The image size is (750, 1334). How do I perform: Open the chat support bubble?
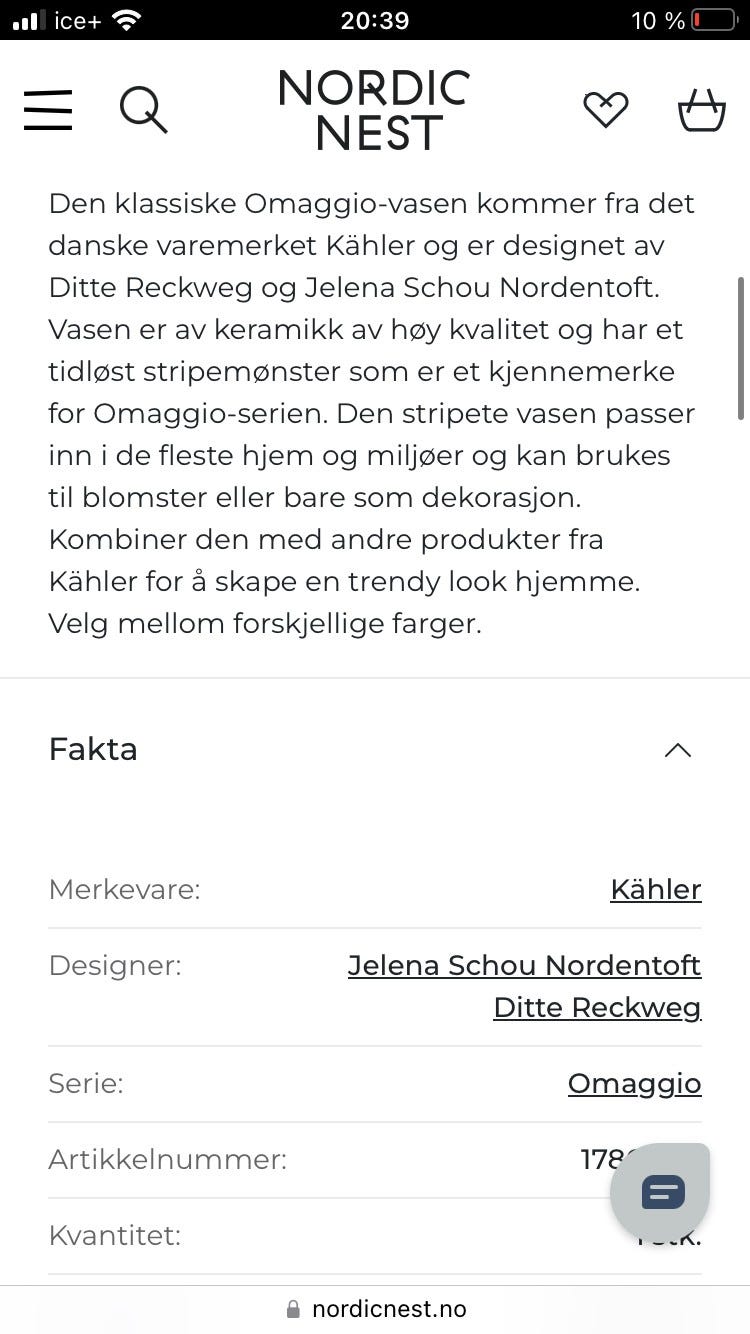pos(660,1191)
